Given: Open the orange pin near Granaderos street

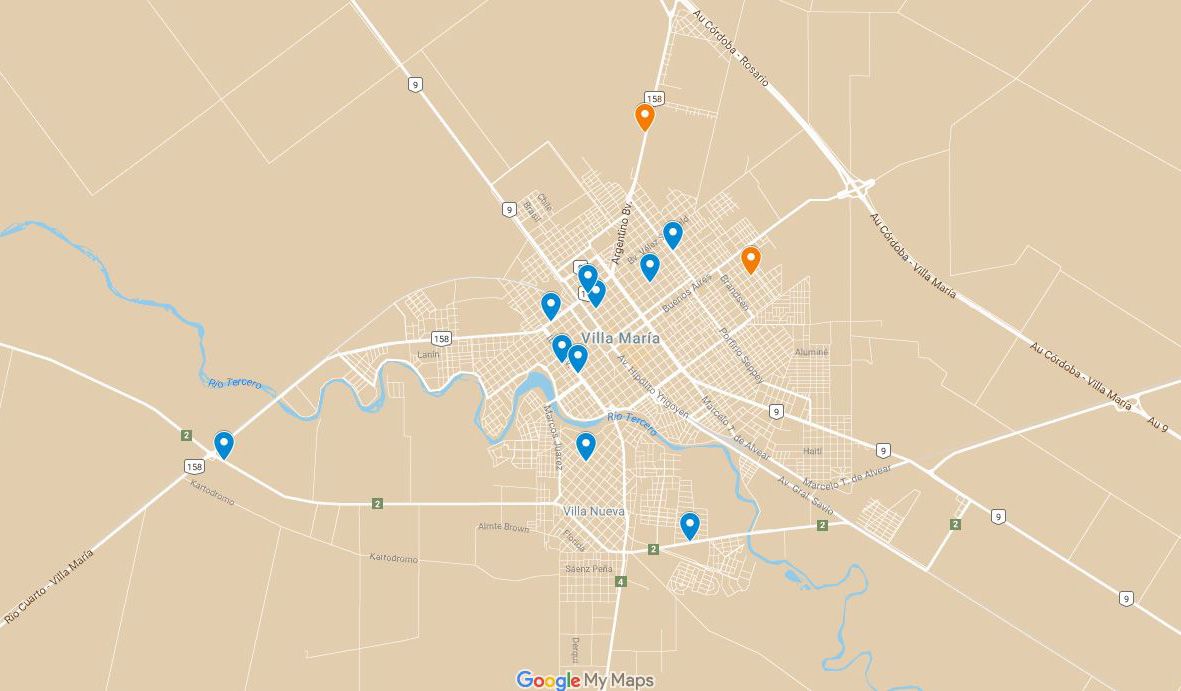Looking at the screenshot, I should click(750, 259).
